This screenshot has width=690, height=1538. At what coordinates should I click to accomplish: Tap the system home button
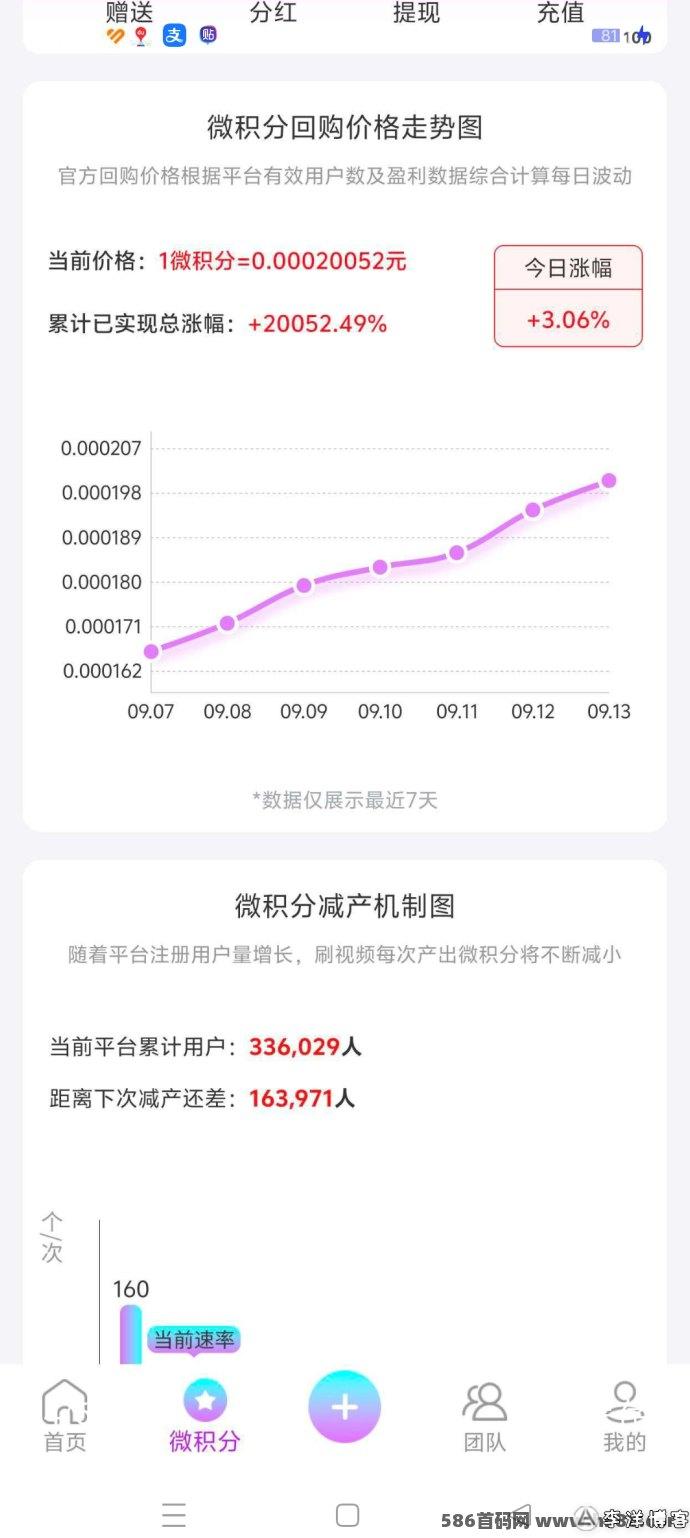[x=347, y=1515]
